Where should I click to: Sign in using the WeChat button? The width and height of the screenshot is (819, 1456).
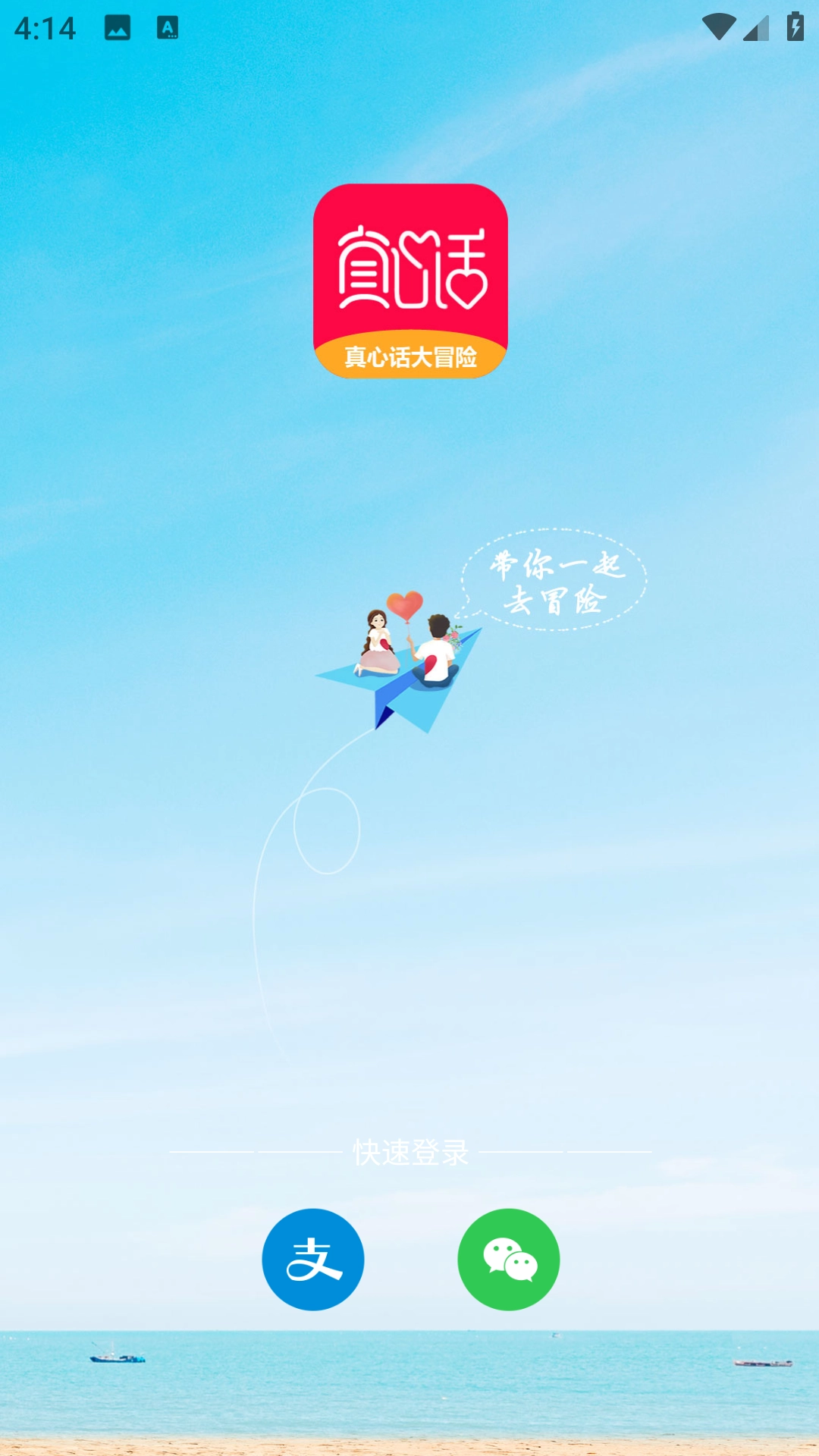click(x=508, y=1259)
